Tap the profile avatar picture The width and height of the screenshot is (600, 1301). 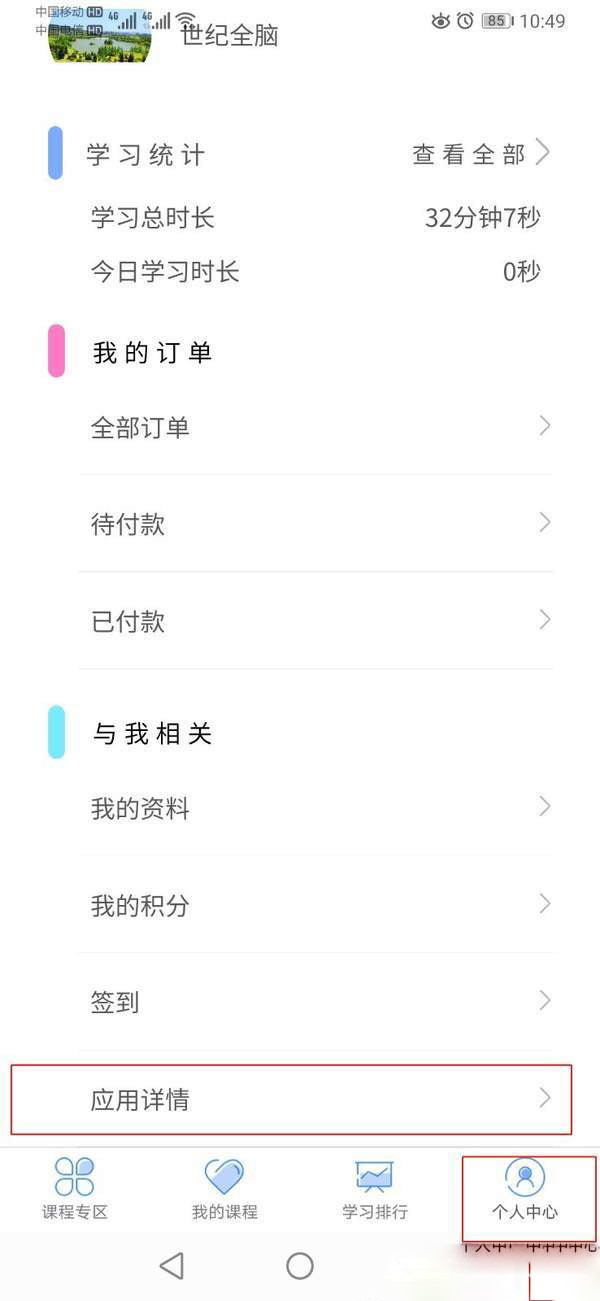101,35
